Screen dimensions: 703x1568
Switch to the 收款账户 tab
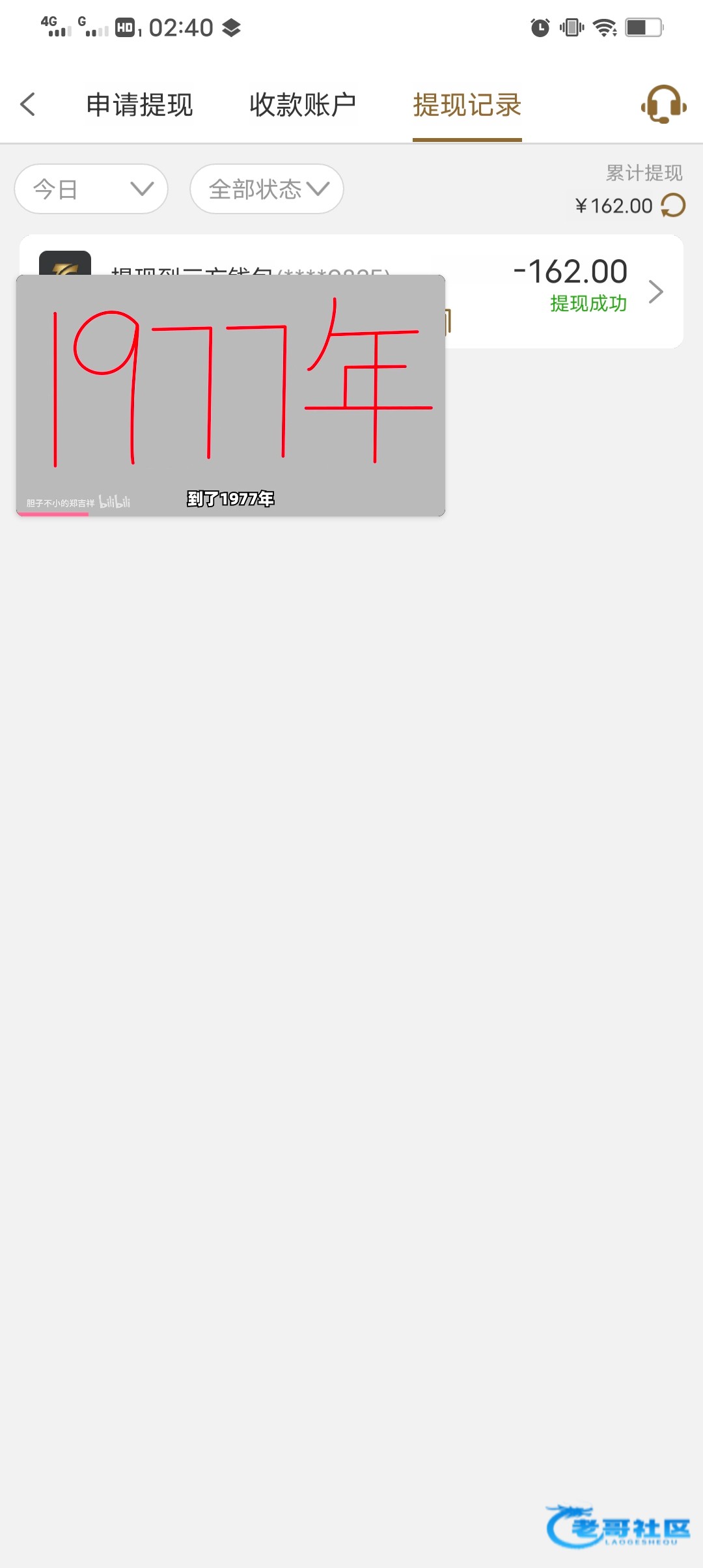click(x=303, y=105)
